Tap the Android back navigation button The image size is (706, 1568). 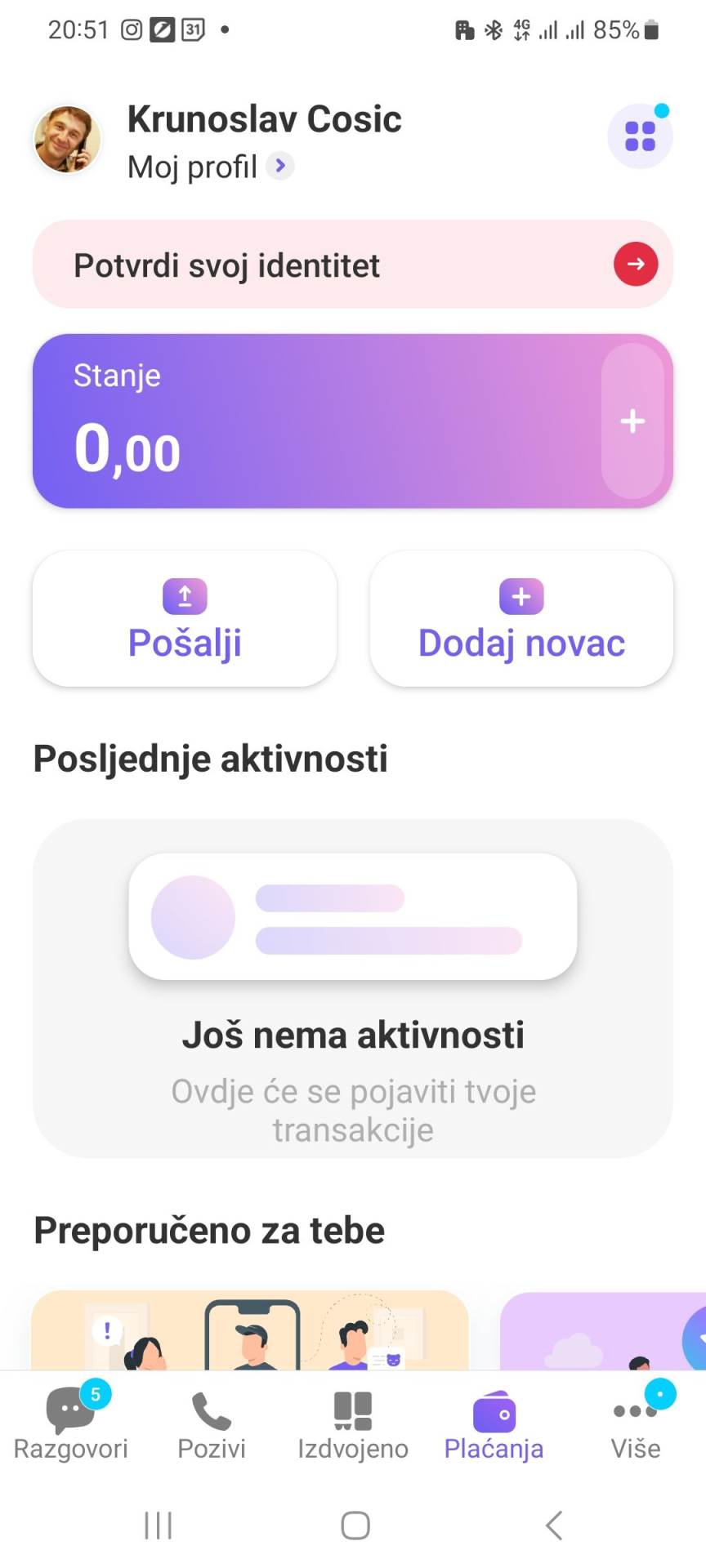coord(552,1522)
